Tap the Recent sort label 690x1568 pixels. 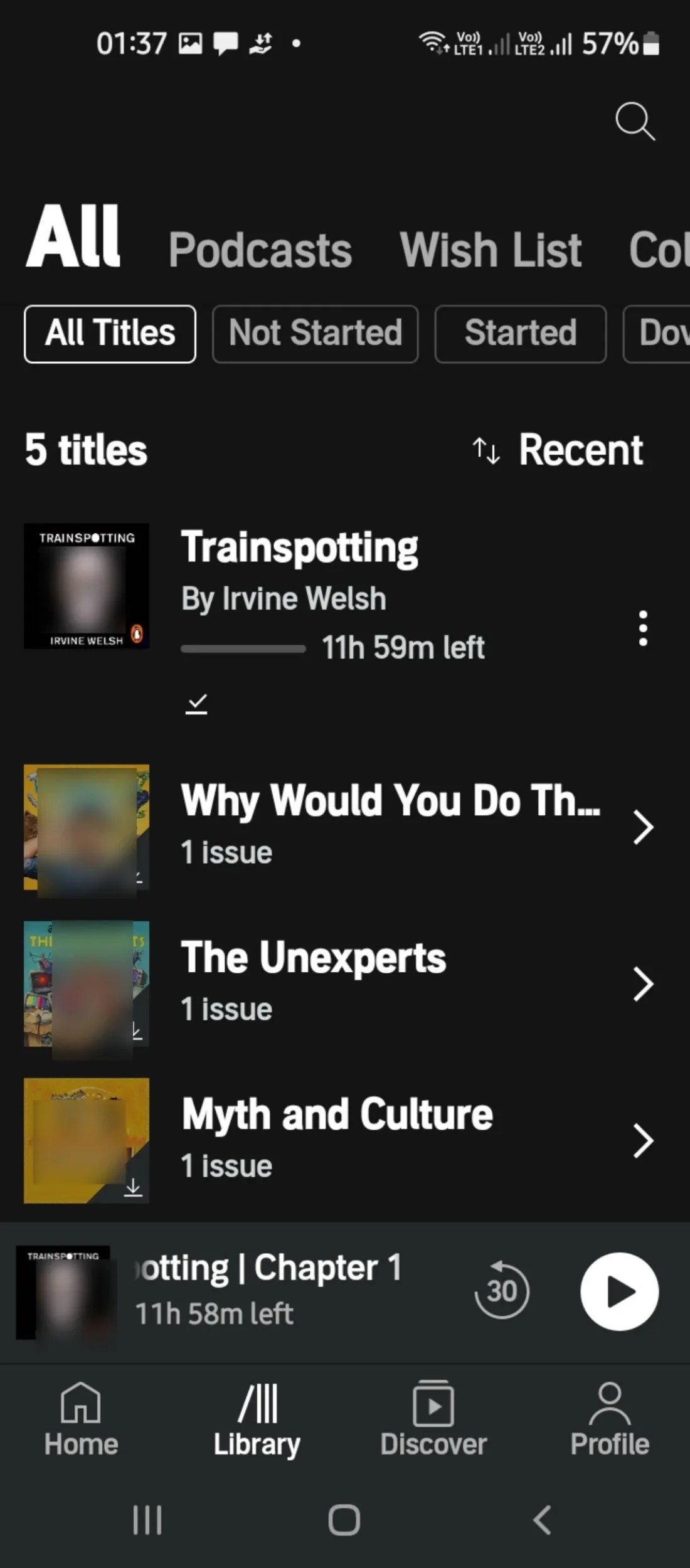click(x=580, y=450)
